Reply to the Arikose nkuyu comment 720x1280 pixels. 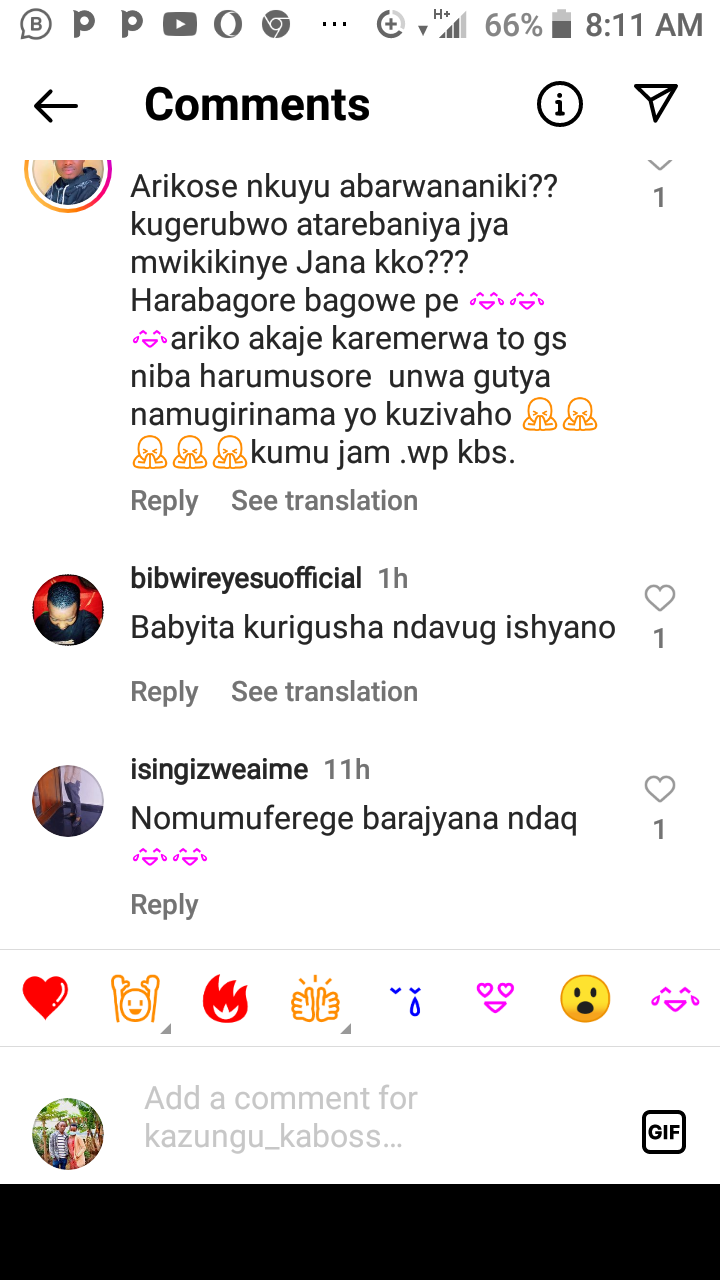[x=164, y=501]
